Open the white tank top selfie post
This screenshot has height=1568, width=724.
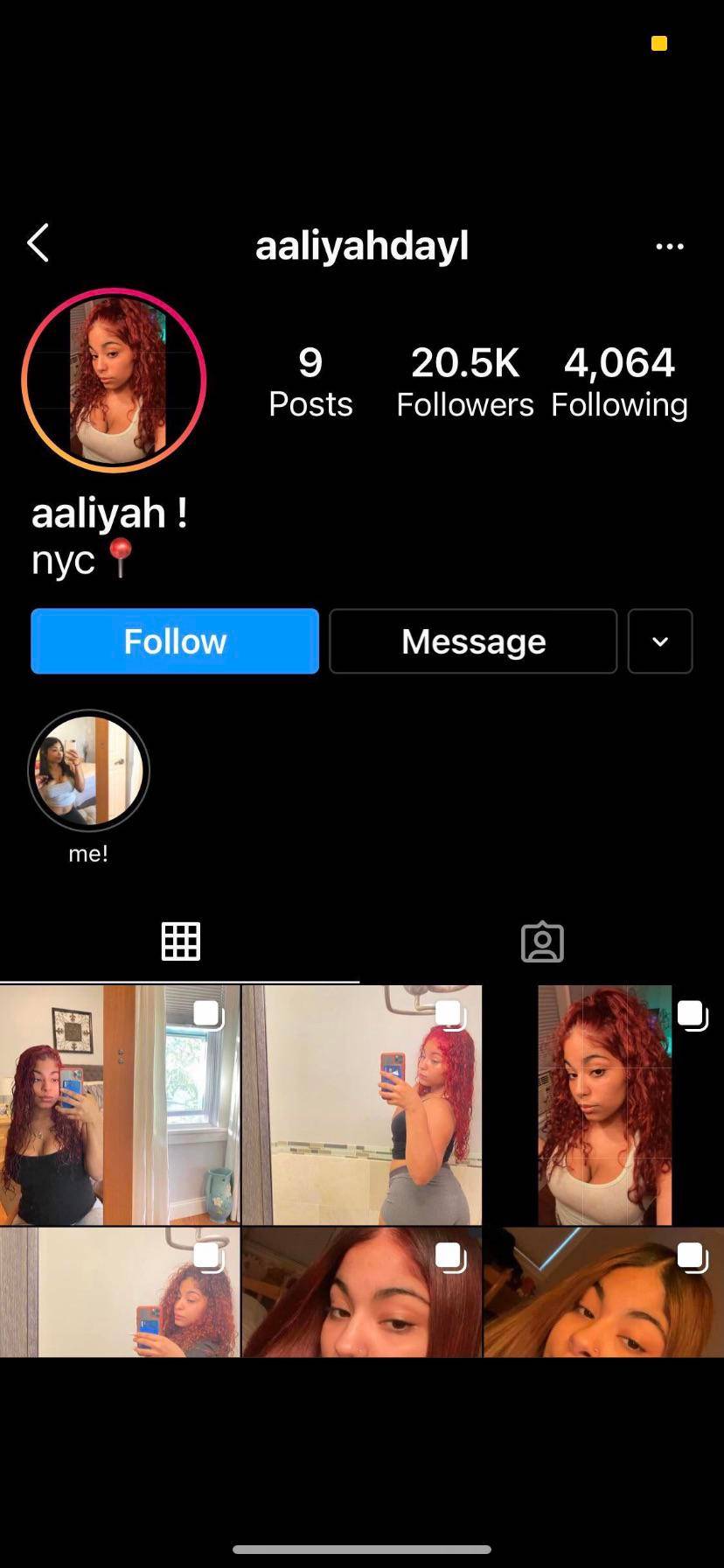[x=603, y=1105]
